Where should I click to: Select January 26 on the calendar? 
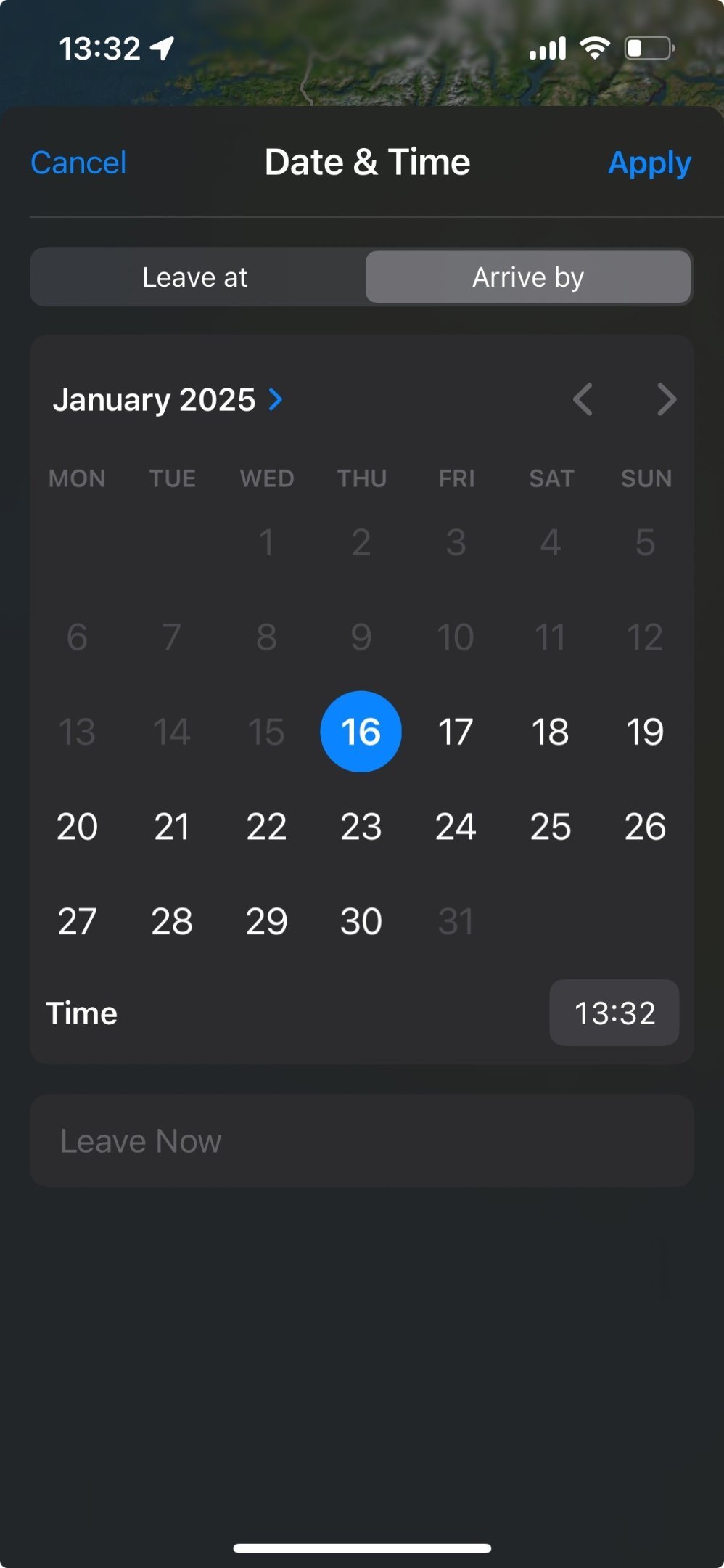click(645, 827)
